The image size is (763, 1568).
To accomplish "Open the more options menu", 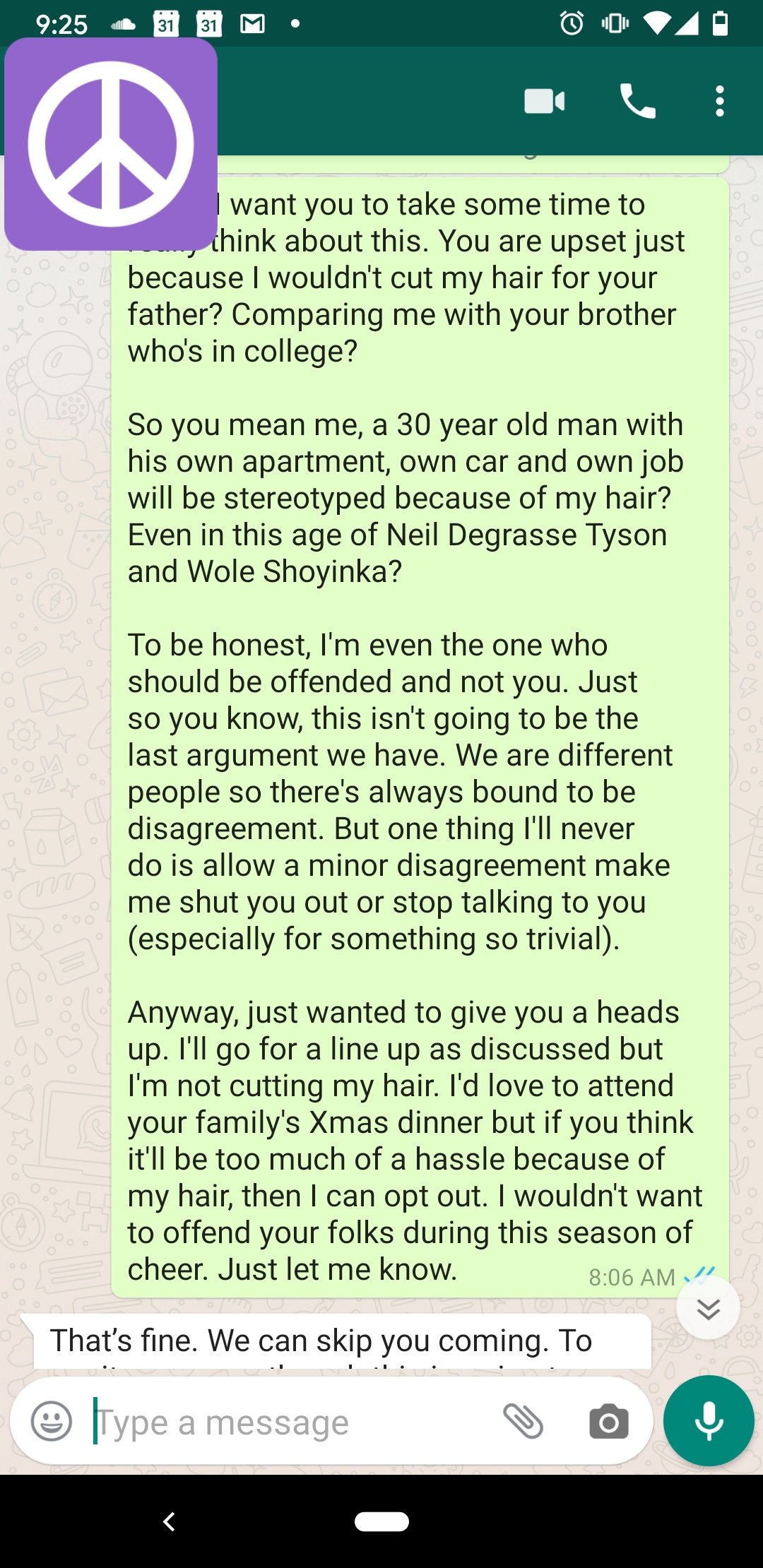I will click(719, 102).
